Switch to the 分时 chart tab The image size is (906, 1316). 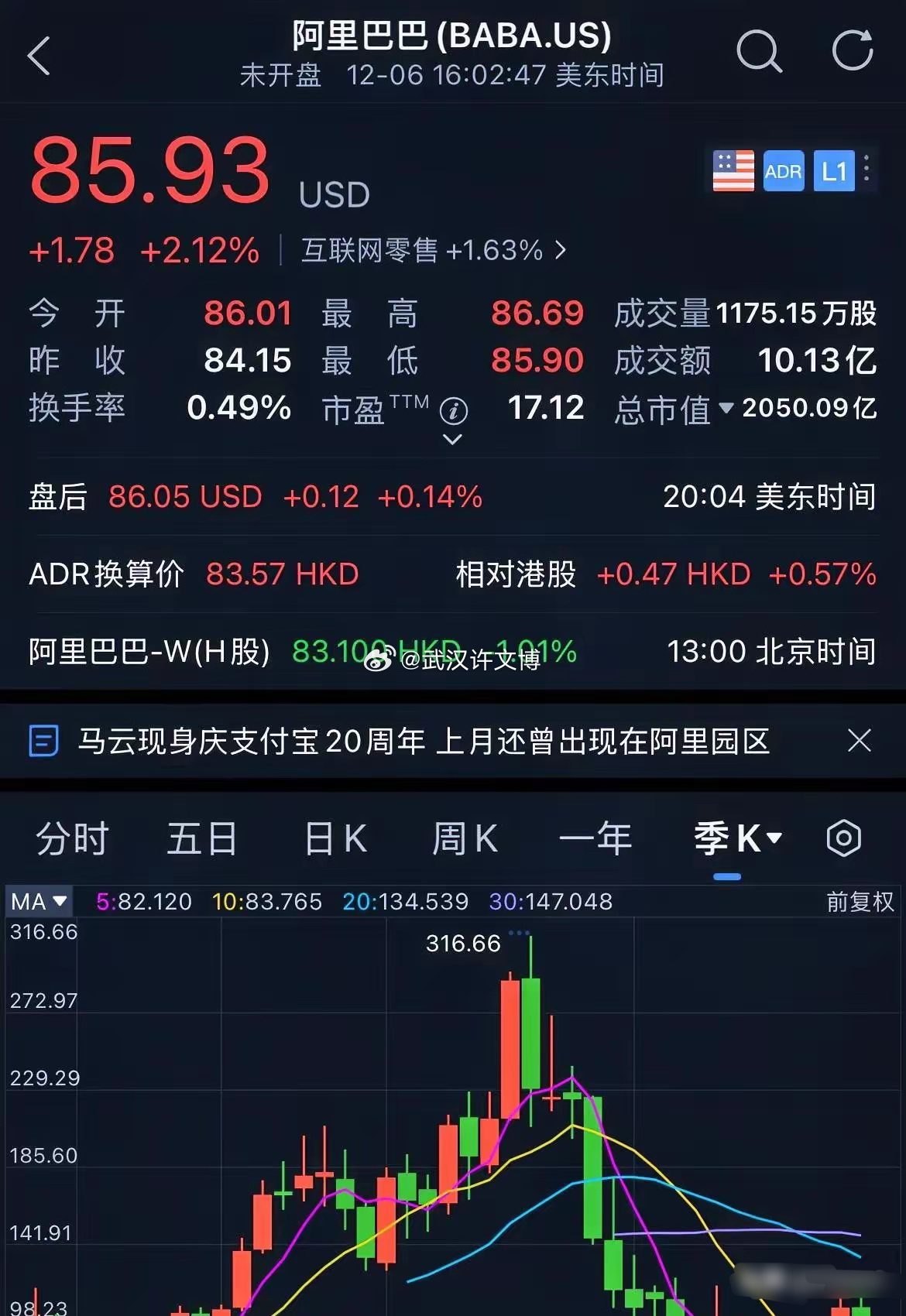coord(72,839)
